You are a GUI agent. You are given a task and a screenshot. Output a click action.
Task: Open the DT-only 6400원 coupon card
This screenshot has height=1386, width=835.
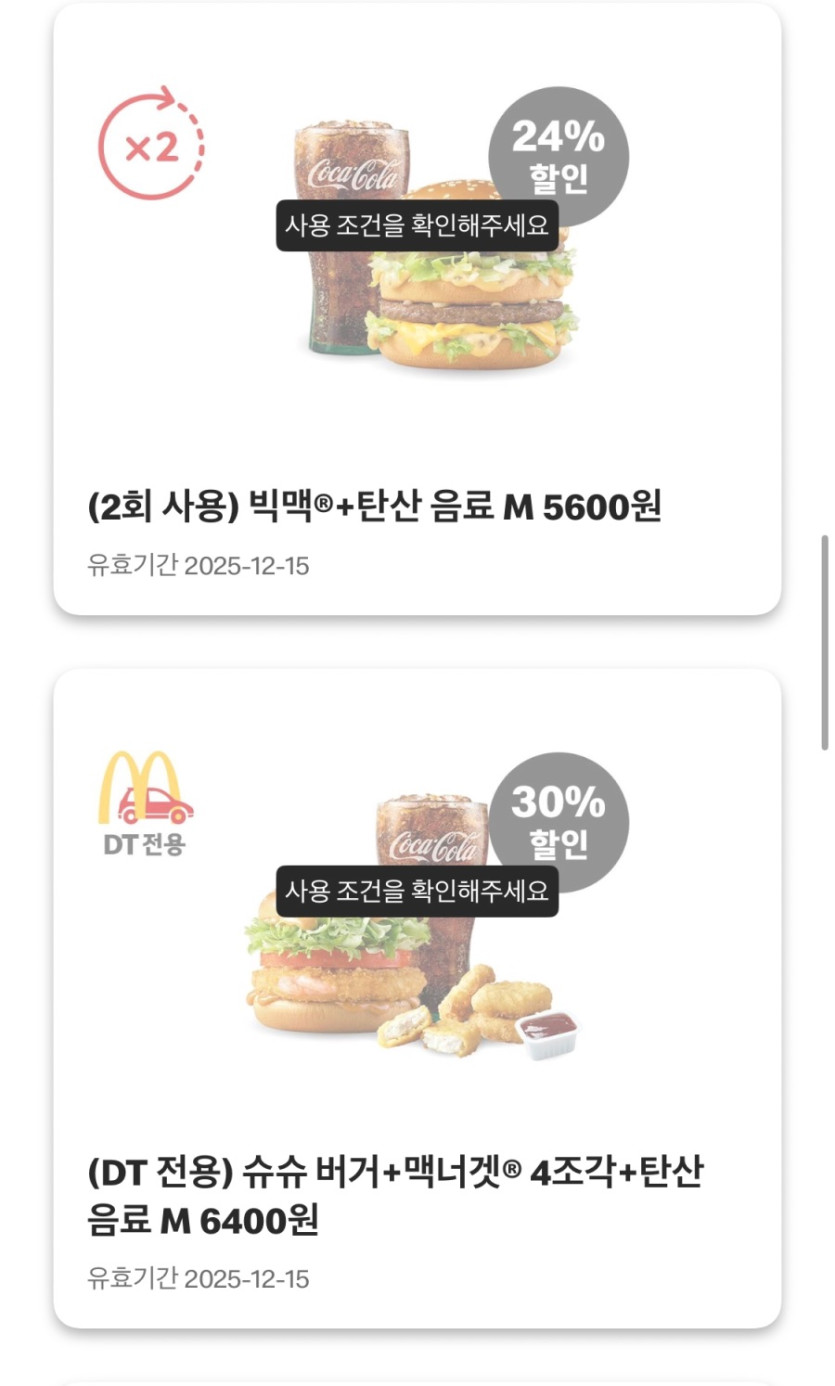point(417,1000)
